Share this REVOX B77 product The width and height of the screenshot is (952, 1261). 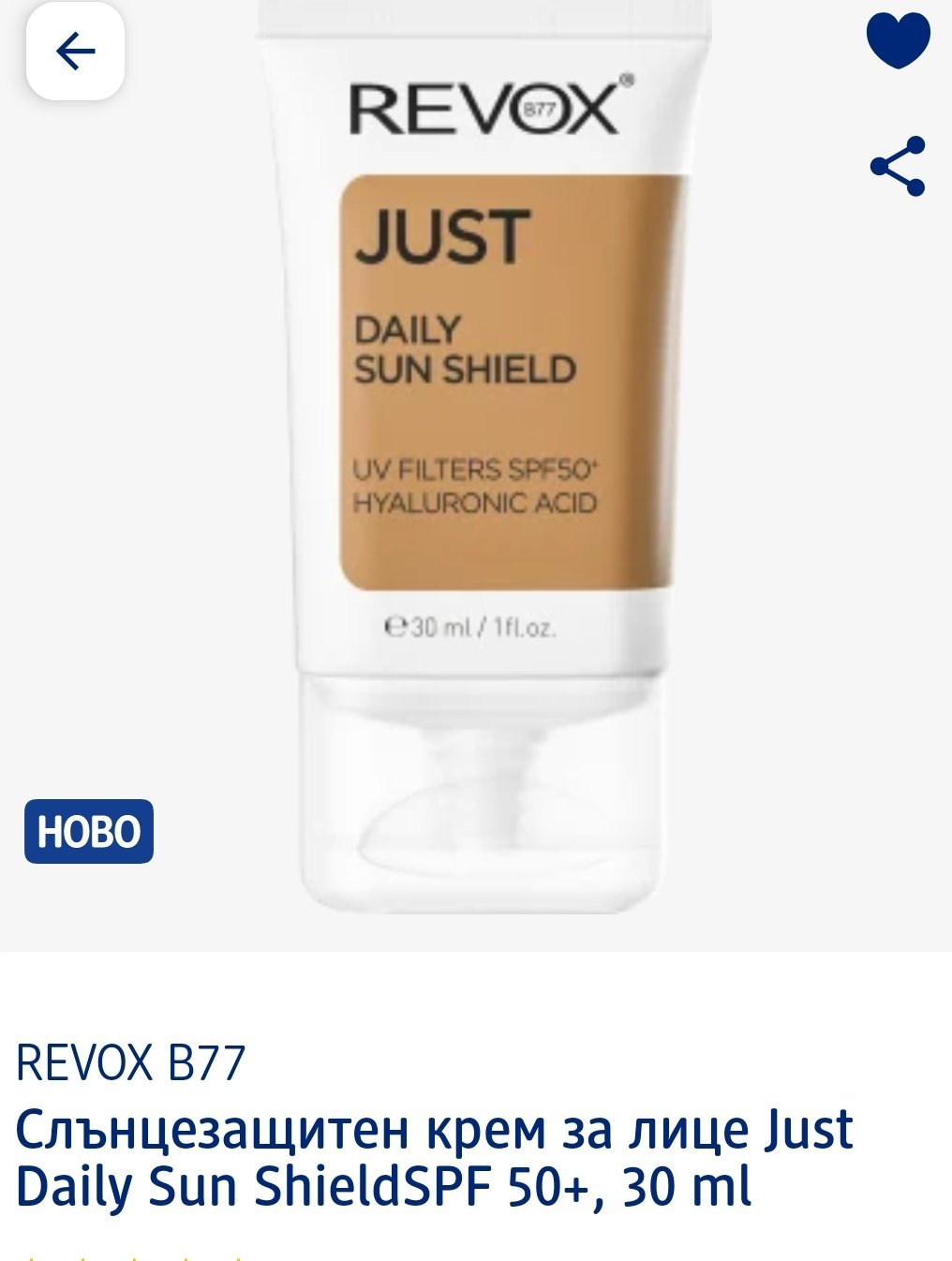pos(898,167)
